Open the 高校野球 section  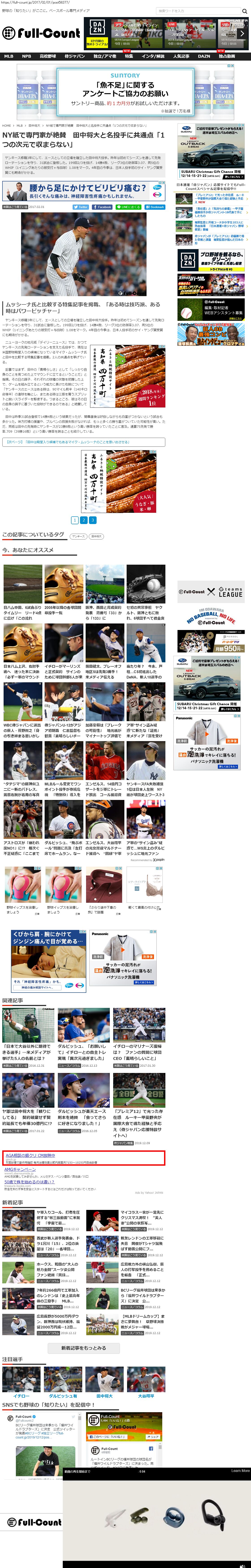48,56
